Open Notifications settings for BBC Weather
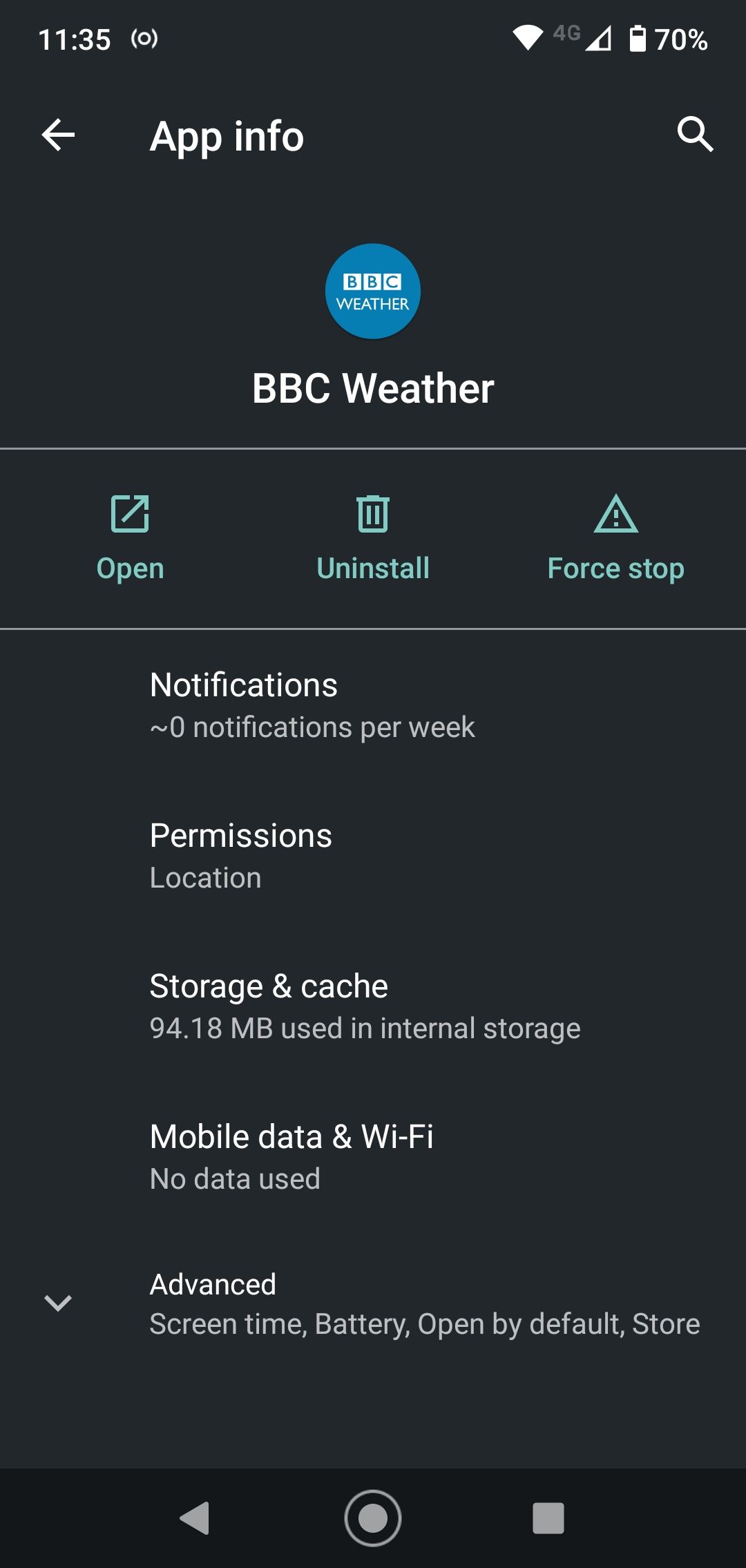The width and height of the screenshot is (746, 1568). 311,703
